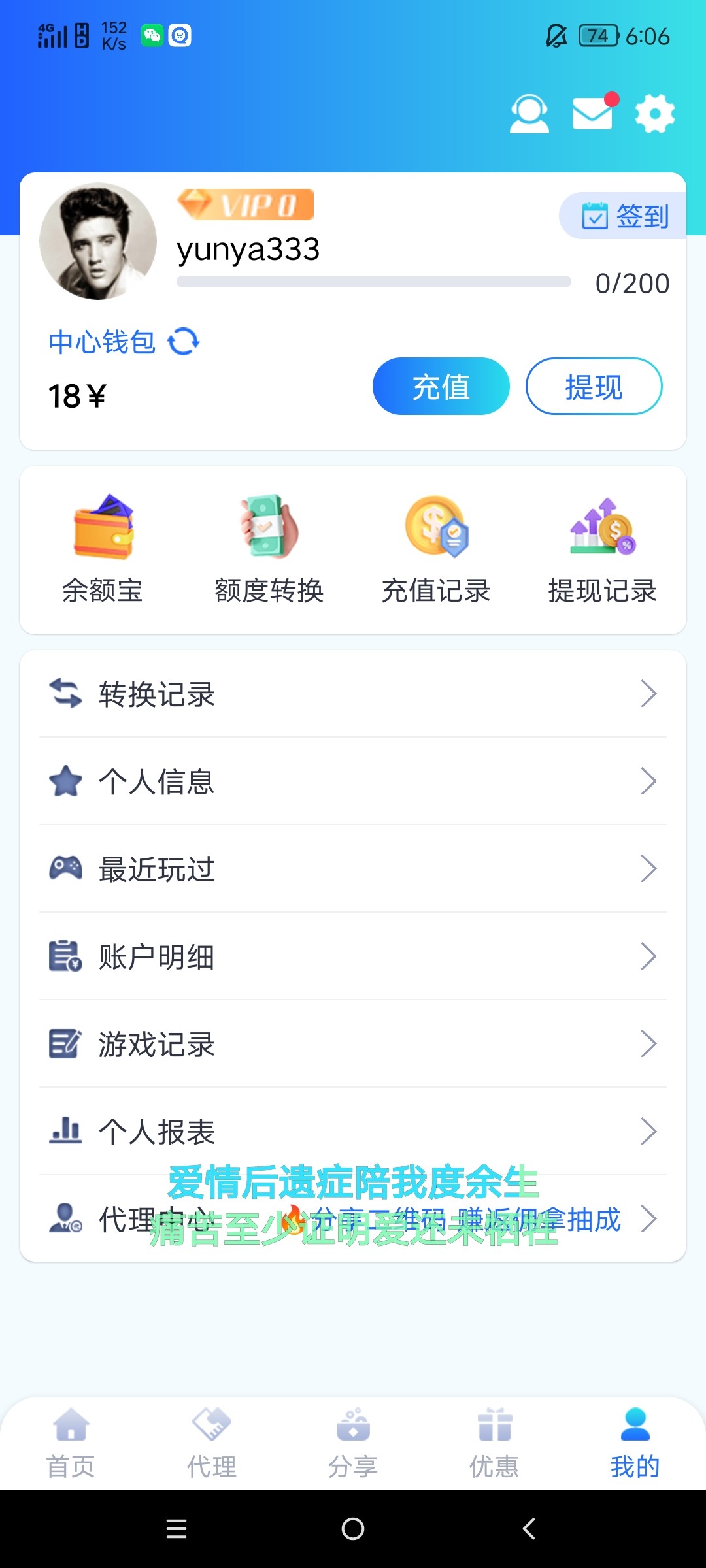The width and height of the screenshot is (706, 1568).
Task: View 充值记录
Action: [x=436, y=549]
